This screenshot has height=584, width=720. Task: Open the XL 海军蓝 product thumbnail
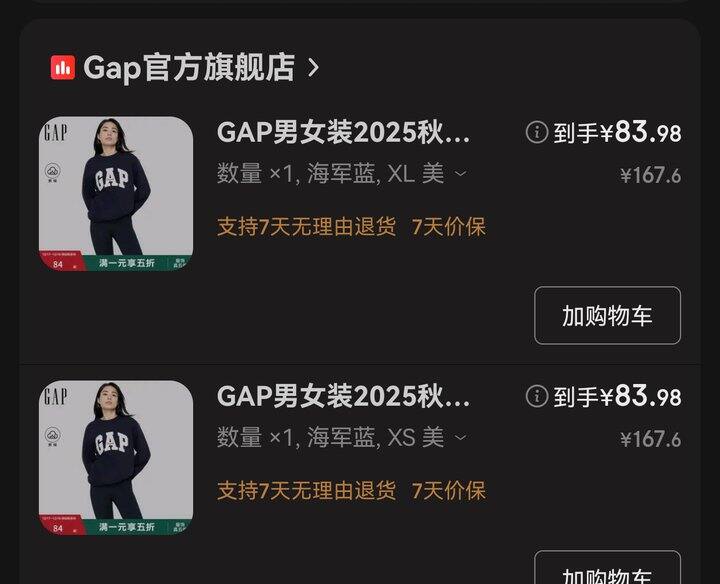[116, 194]
